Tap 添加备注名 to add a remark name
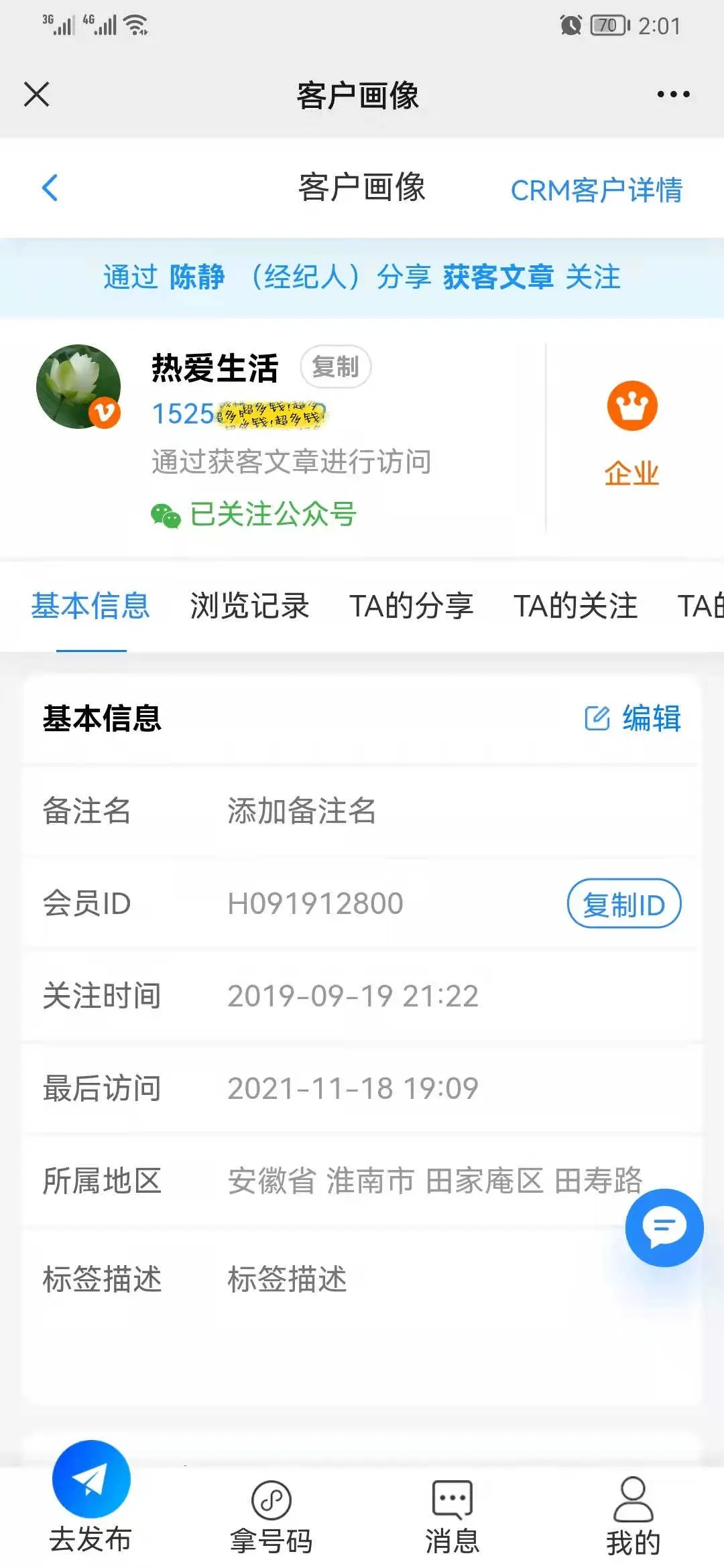The image size is (724, 1568). [302, 811]
